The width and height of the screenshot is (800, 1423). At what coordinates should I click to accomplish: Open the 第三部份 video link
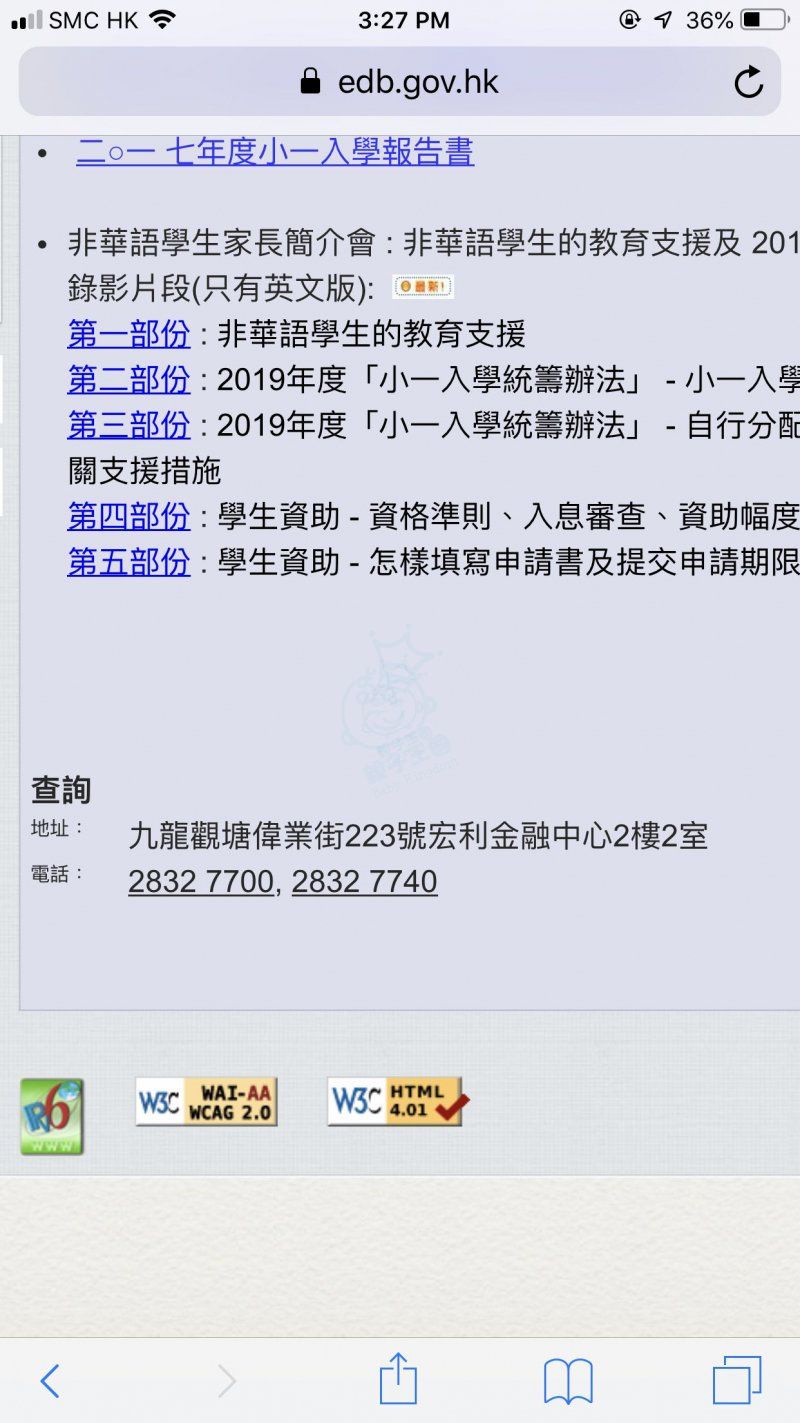pyautogui.click(x=128, y=425)
